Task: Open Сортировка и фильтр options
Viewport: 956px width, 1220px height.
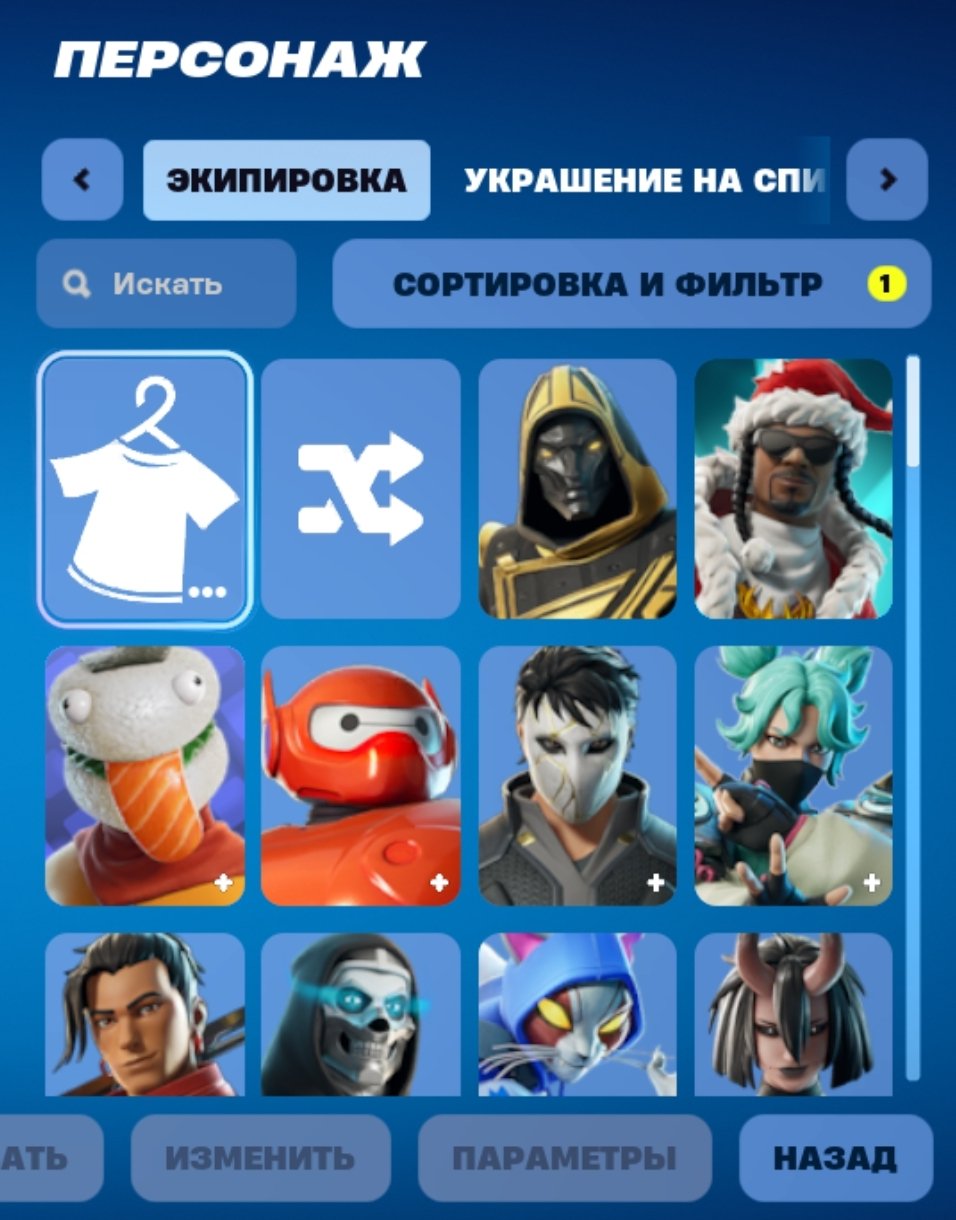Action: tap(631, 284)
